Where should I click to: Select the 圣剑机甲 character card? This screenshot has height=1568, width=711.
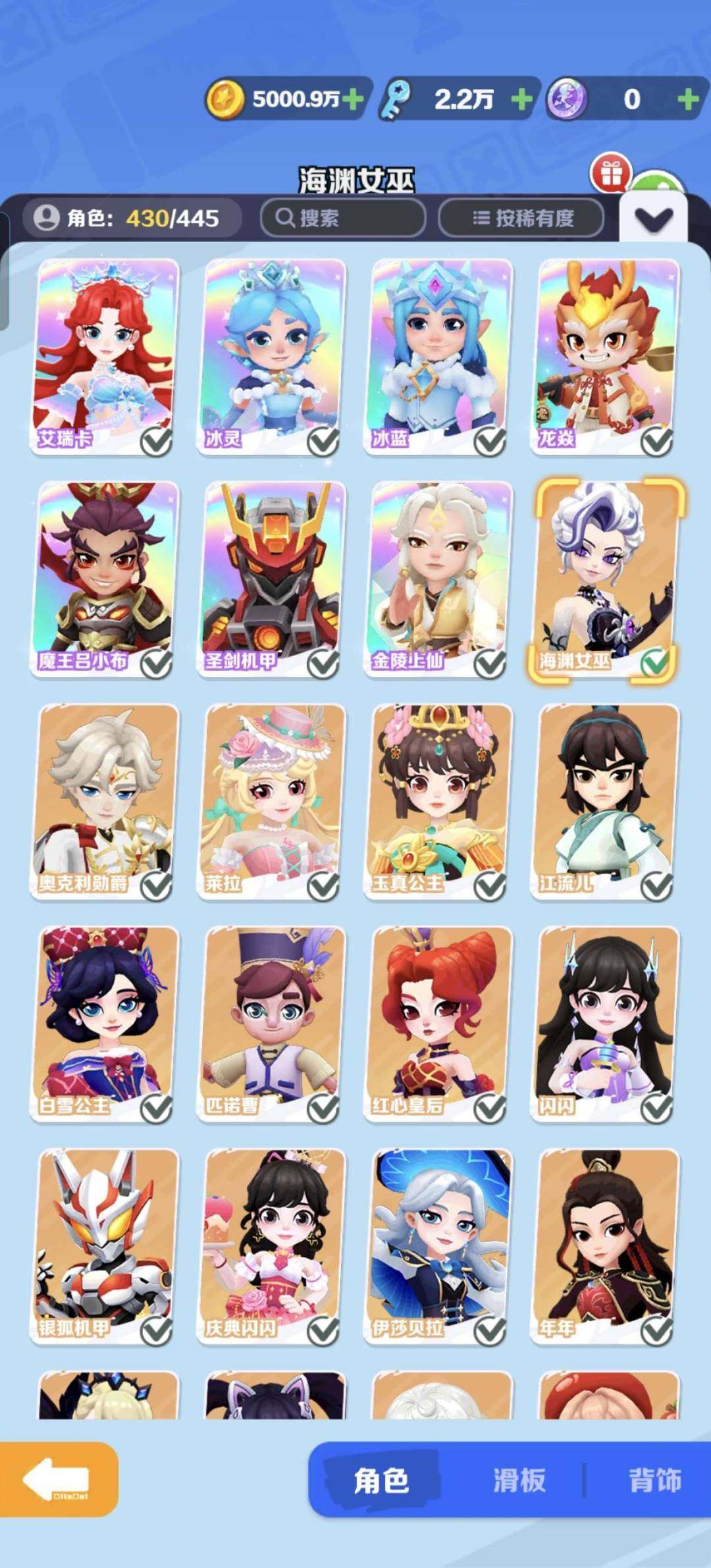(272, 579)
